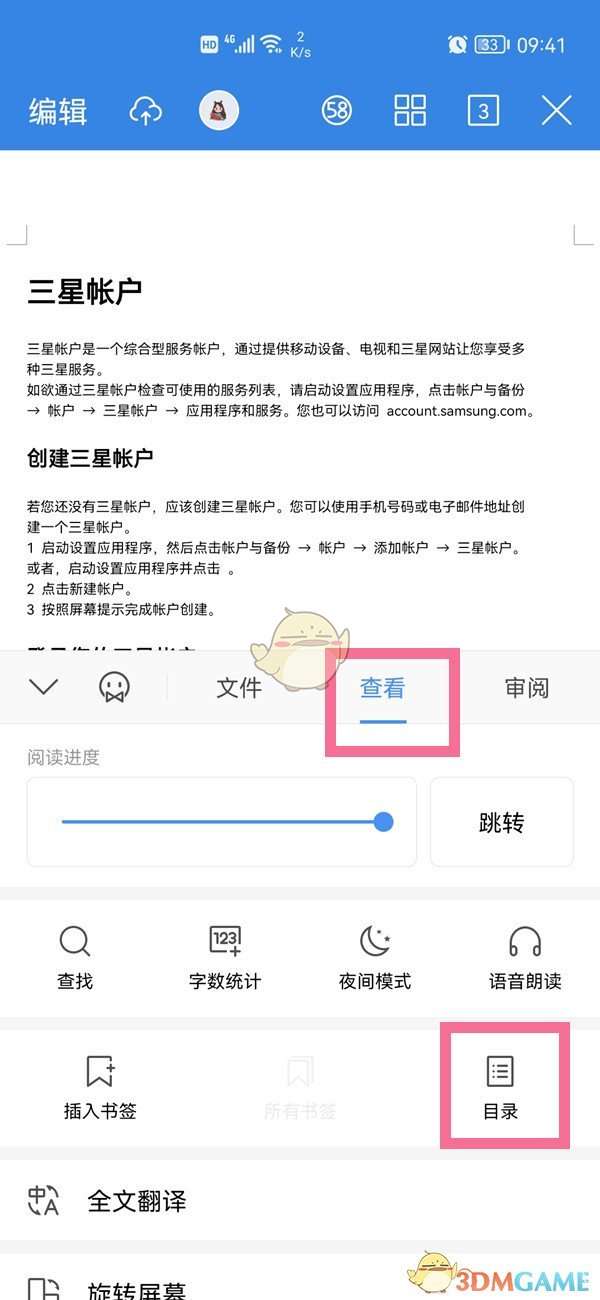600x1300 pixels.
Task: Open 查找 search tool
Action: pyautogui.click(x=75, y=957)
